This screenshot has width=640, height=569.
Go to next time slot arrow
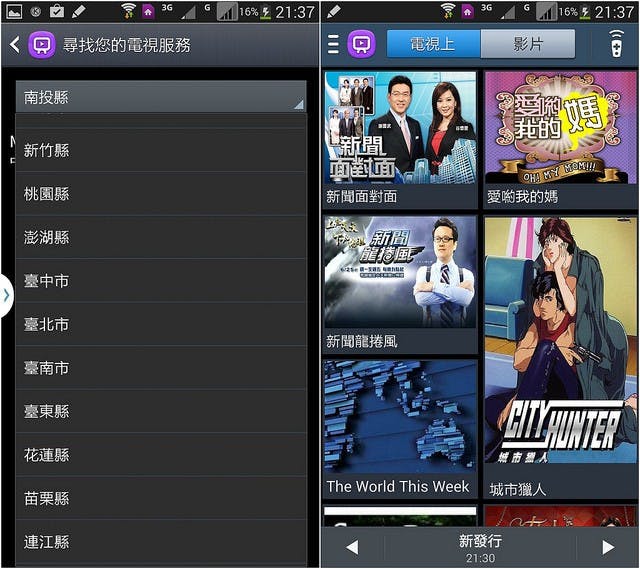pyautogui.click(x=607, y=547)
